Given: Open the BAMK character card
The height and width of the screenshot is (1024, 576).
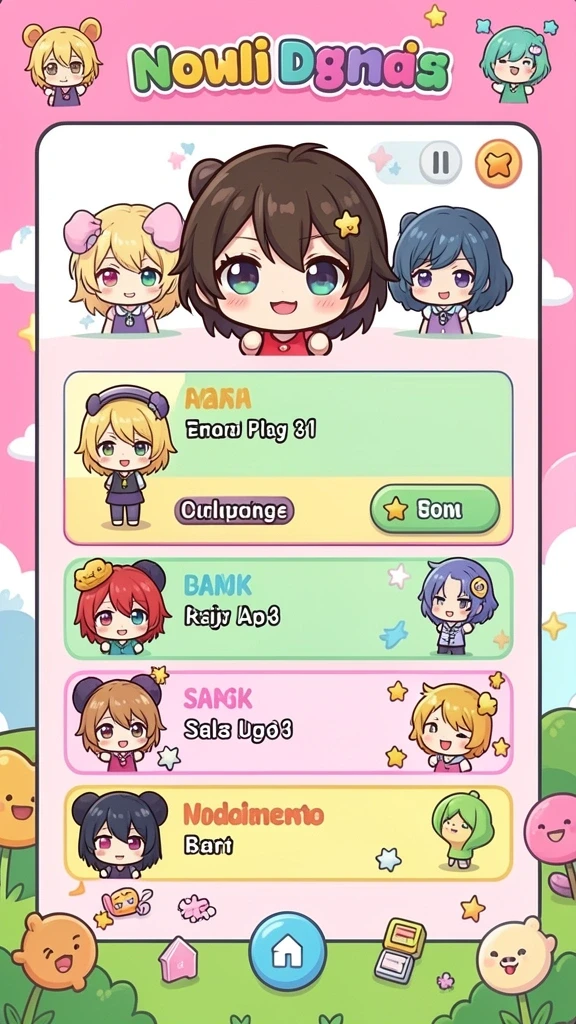Looking at the screenshot, I should tap(288, 608).
